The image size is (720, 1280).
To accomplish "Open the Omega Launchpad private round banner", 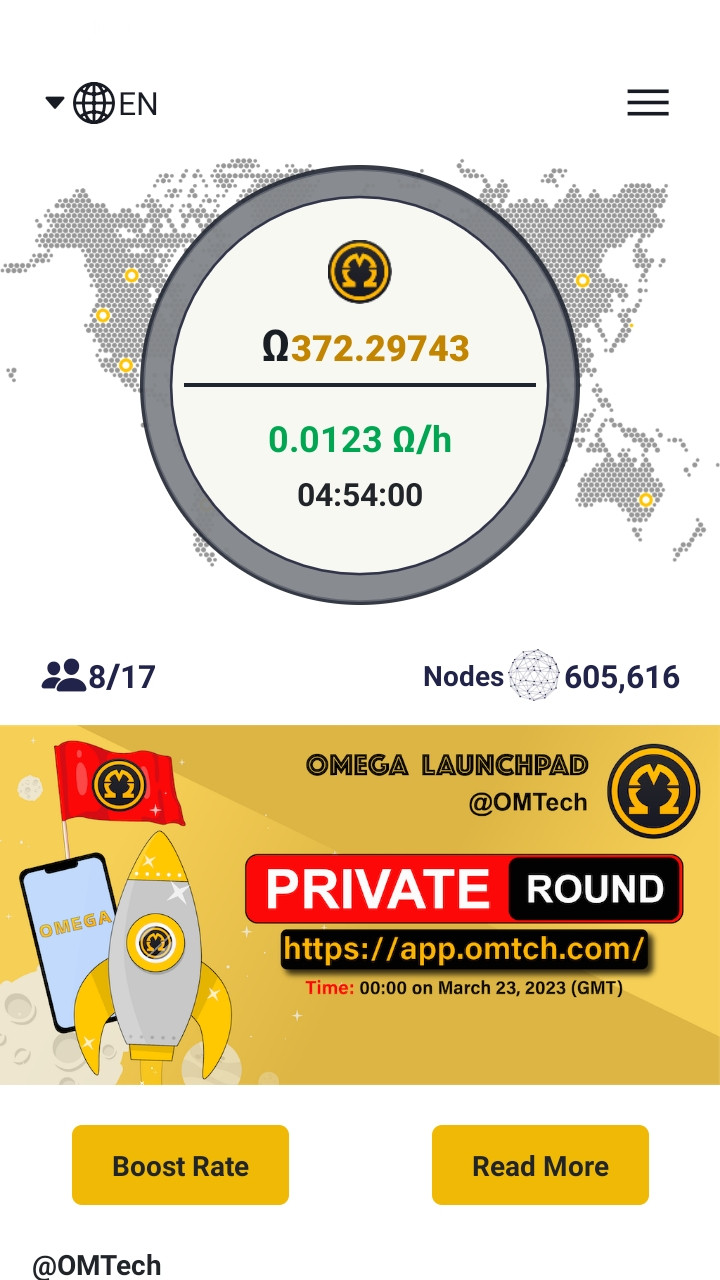I will tap(360, 905).
